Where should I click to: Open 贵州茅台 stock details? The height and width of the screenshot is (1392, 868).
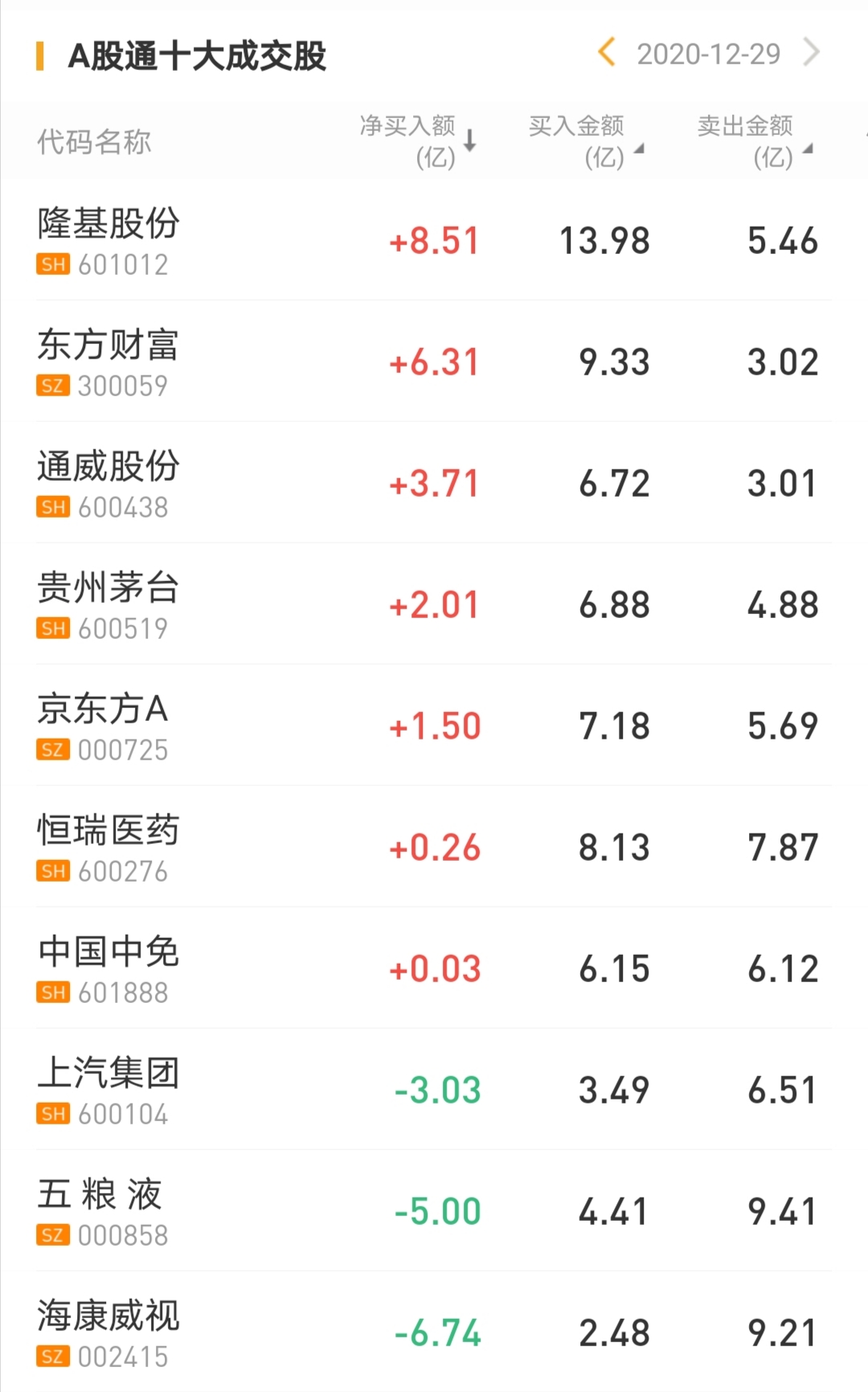tap(108, 604)
